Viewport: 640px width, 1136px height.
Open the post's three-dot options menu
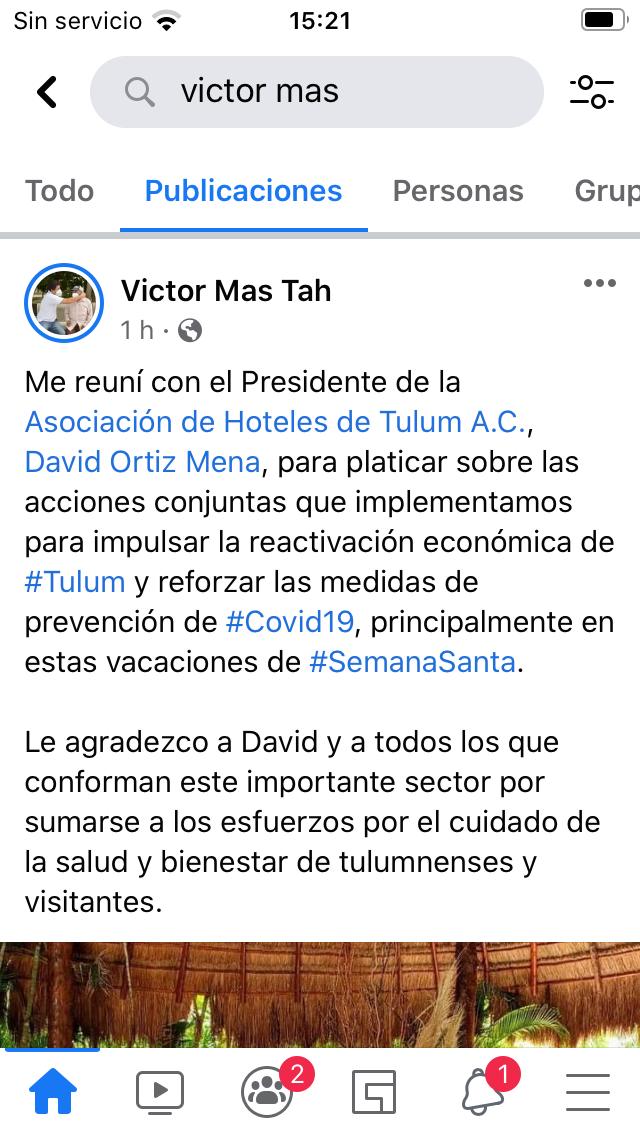click(599, 284)
